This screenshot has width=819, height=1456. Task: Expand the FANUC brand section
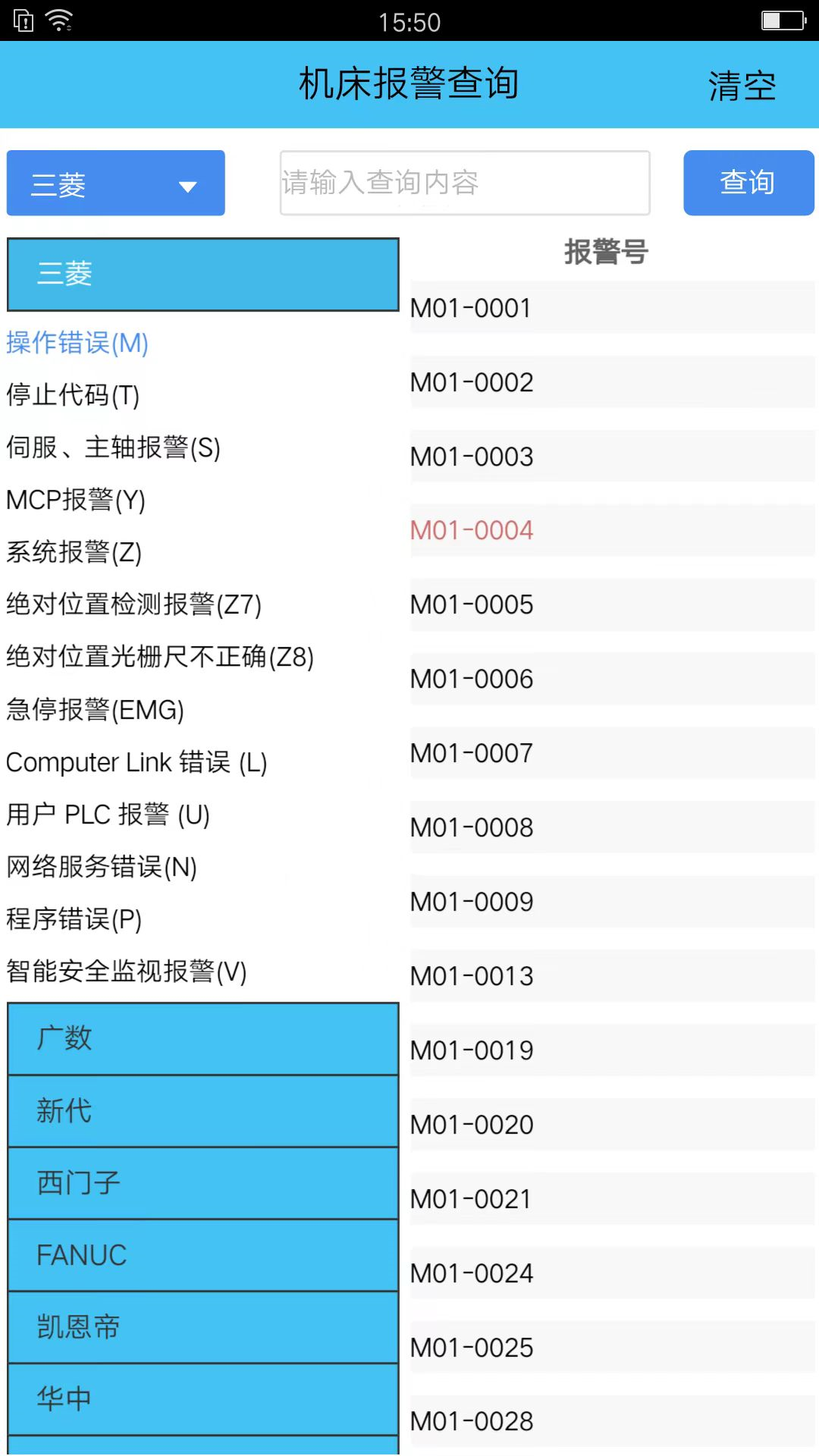[202, 1255]
